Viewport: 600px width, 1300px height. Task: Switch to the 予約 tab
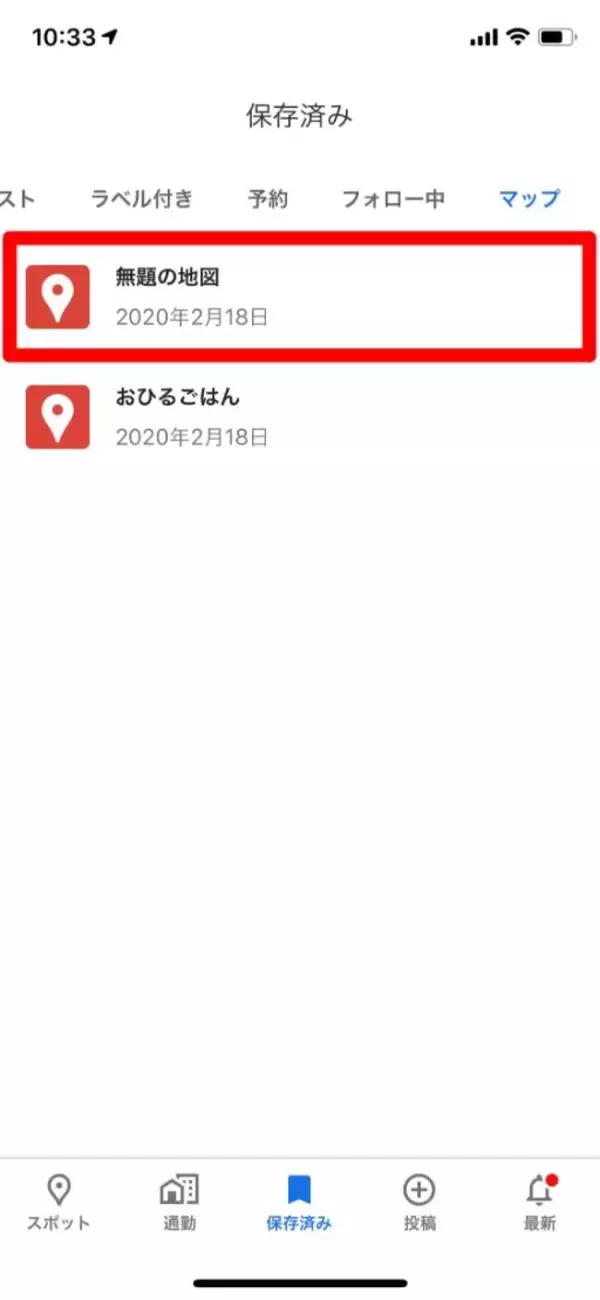coord(268,198)
